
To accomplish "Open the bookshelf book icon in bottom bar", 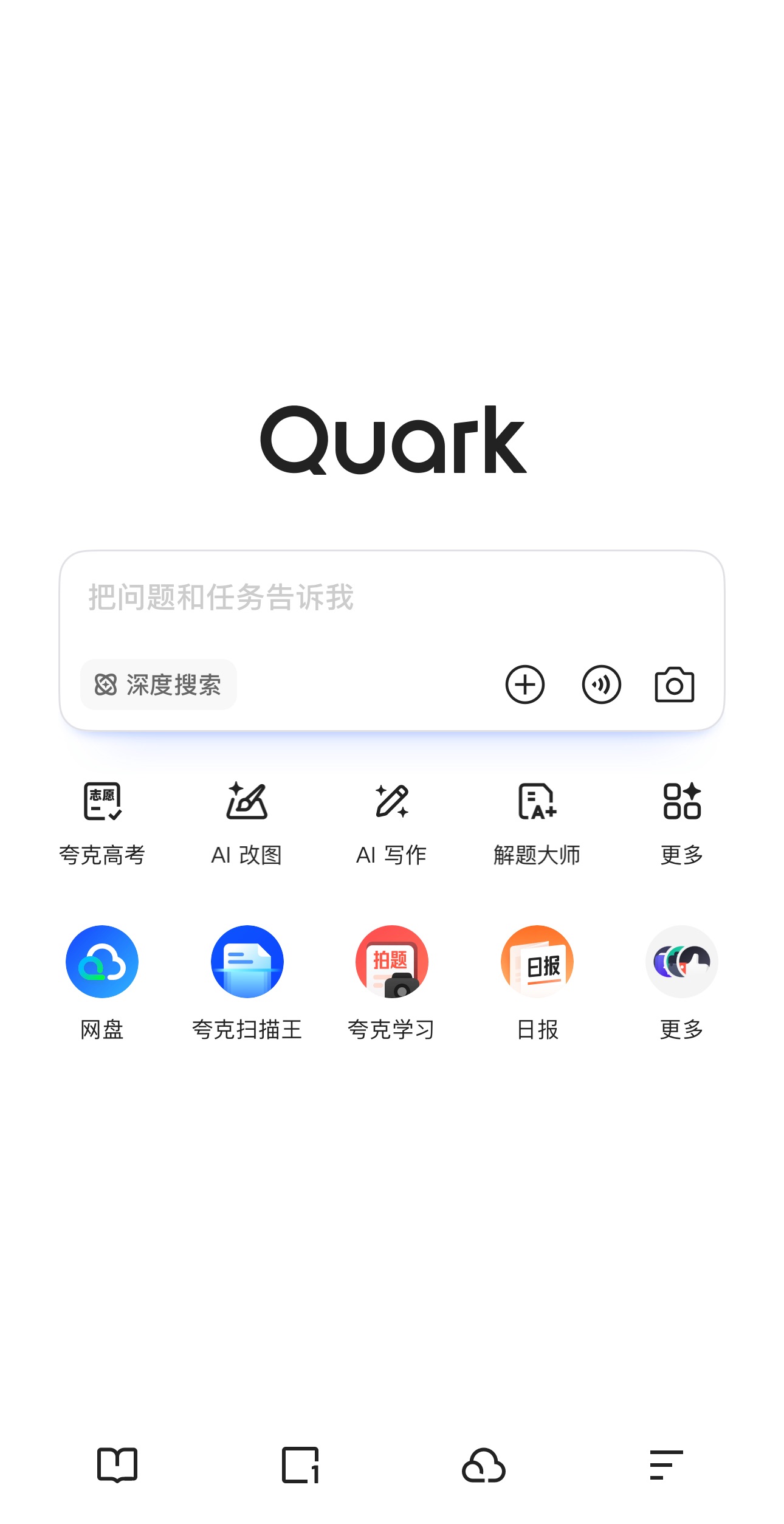I will point(117,1465).
